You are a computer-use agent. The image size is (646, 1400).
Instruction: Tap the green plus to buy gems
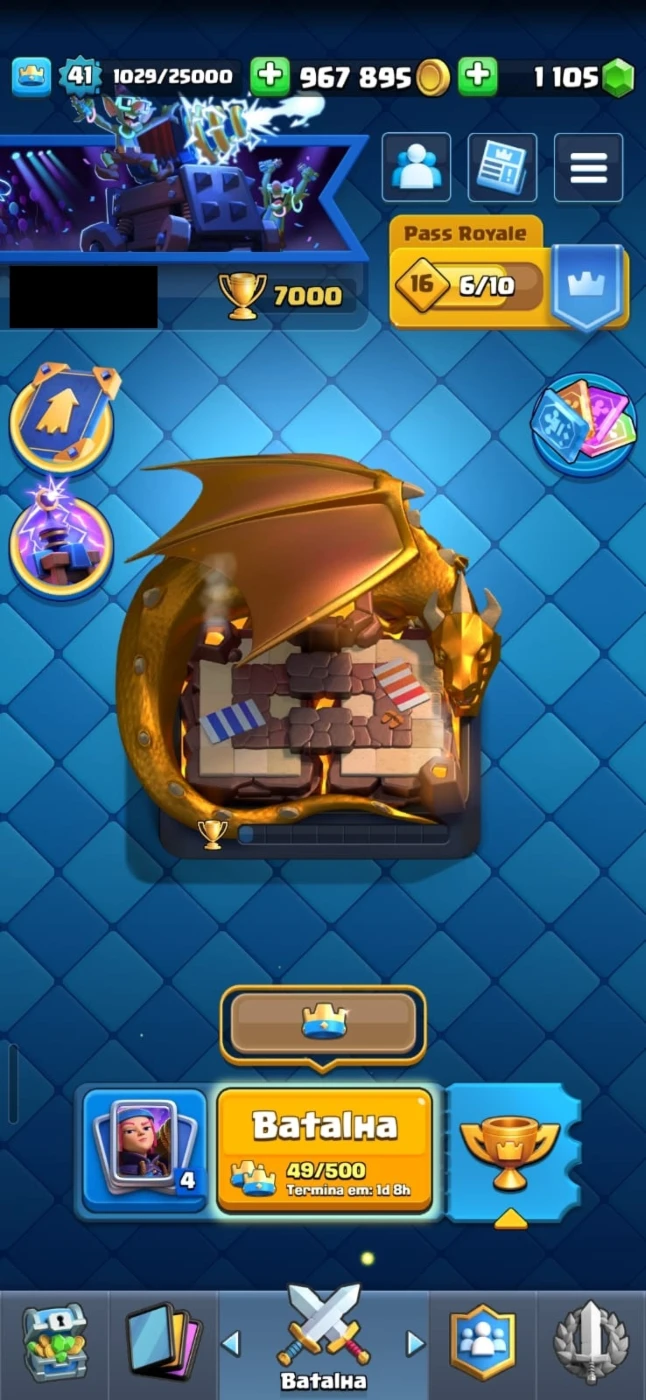click(478, 77)
